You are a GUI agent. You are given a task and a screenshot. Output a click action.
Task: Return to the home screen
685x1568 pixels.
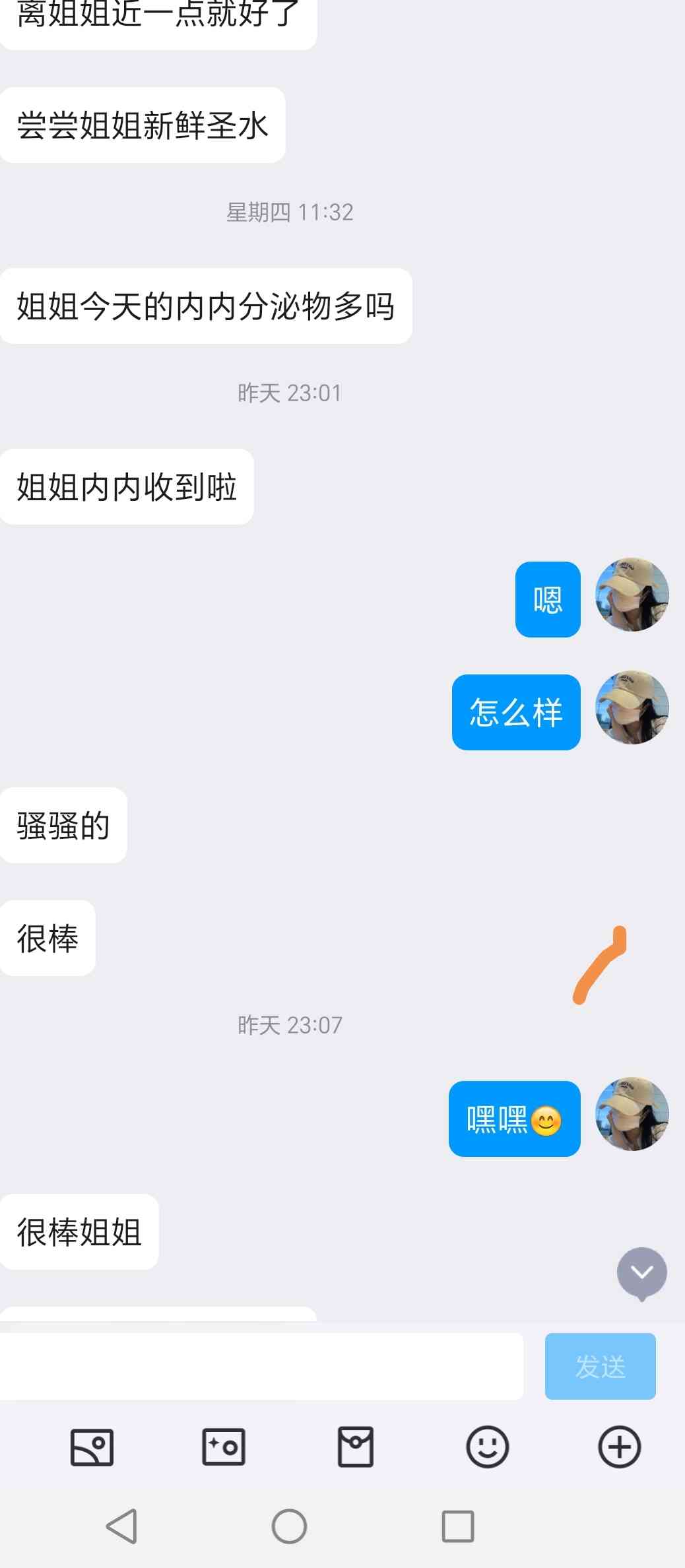(289, 1526)
